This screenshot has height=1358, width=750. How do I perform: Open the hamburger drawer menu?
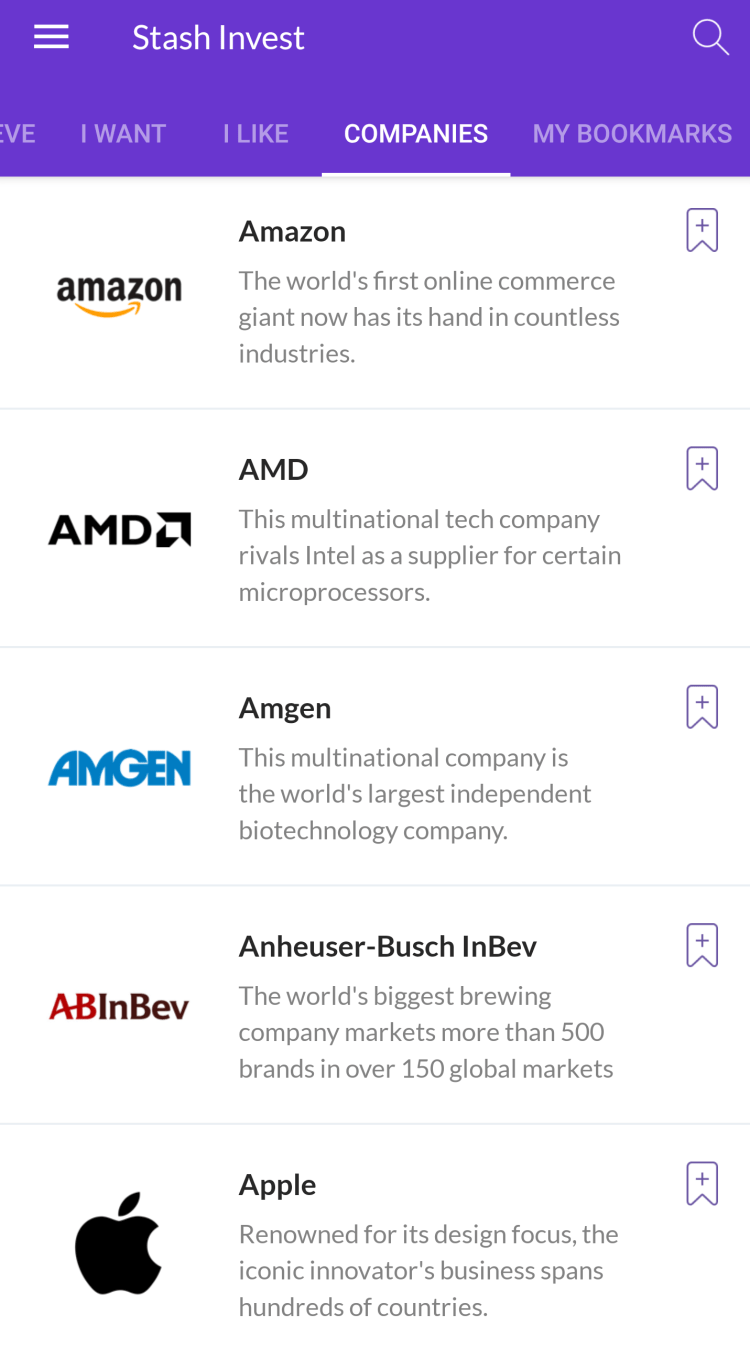coord(51,38)
